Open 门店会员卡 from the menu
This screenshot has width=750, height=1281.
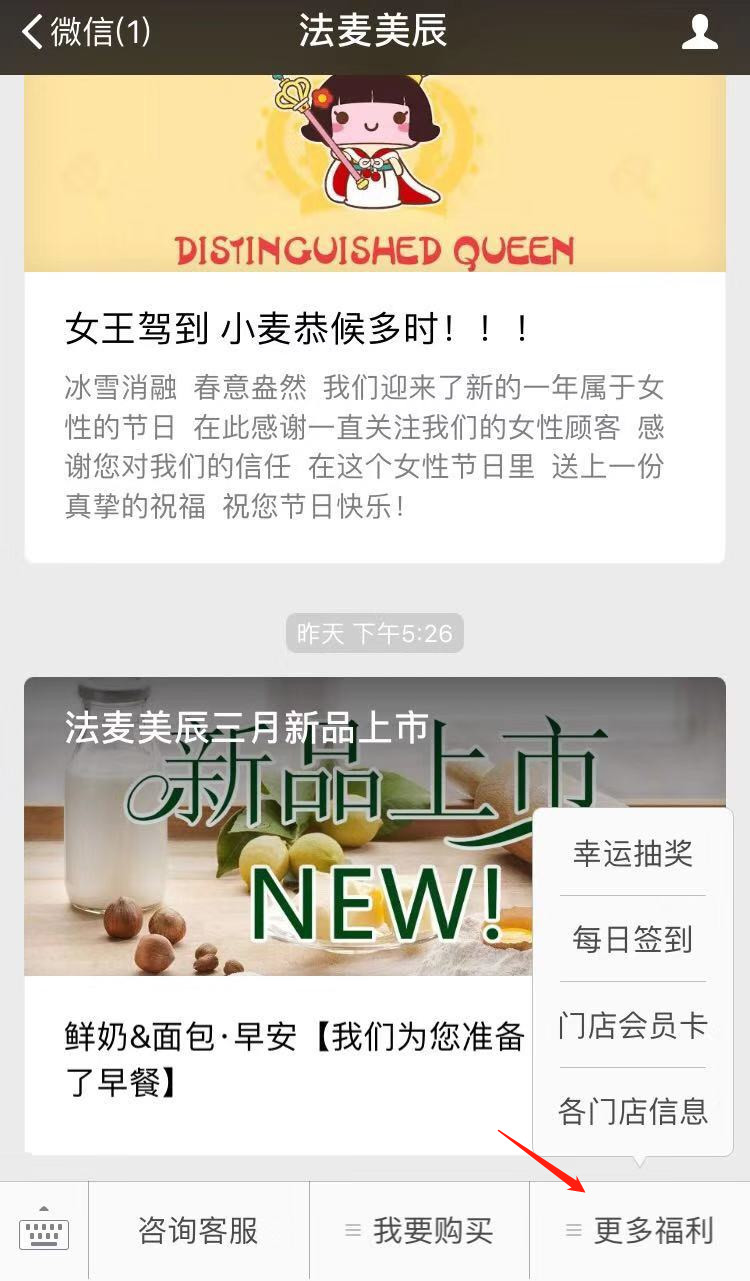pyautogui.click(x=632, y=1025)
